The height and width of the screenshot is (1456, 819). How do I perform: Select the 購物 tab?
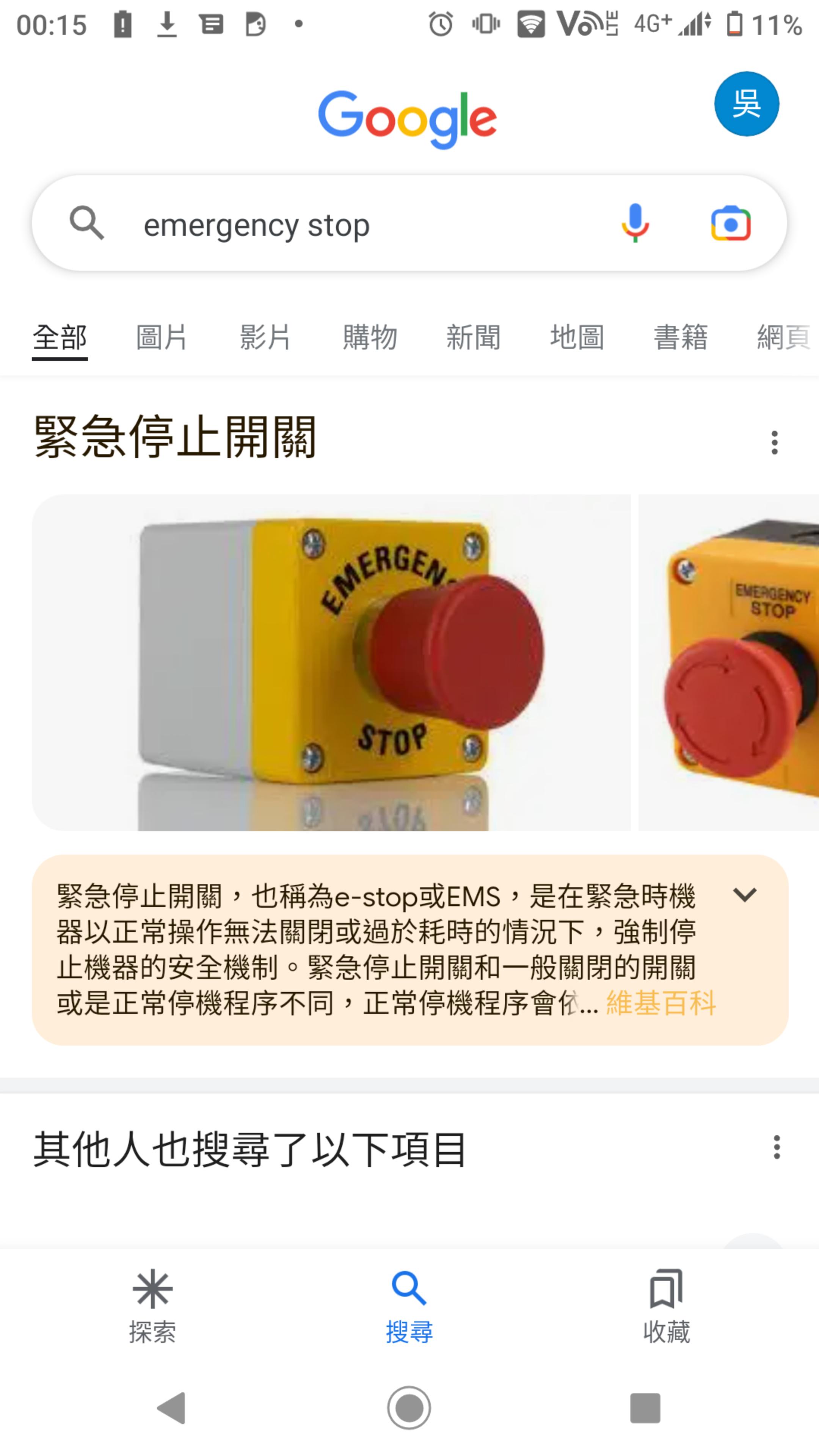click(x=370, y=337)
